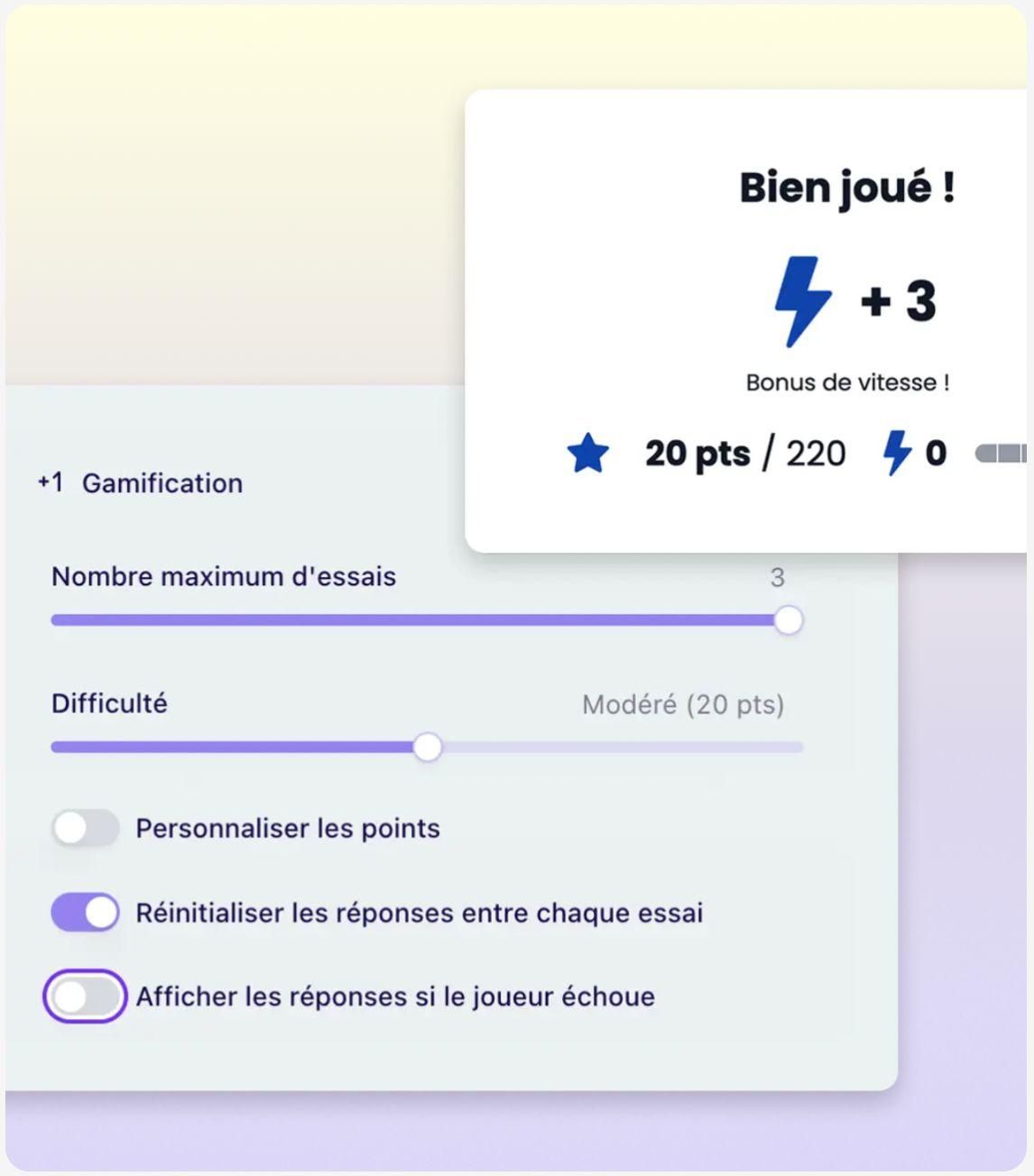Click the Difficulté slider handle

point(429,747)
